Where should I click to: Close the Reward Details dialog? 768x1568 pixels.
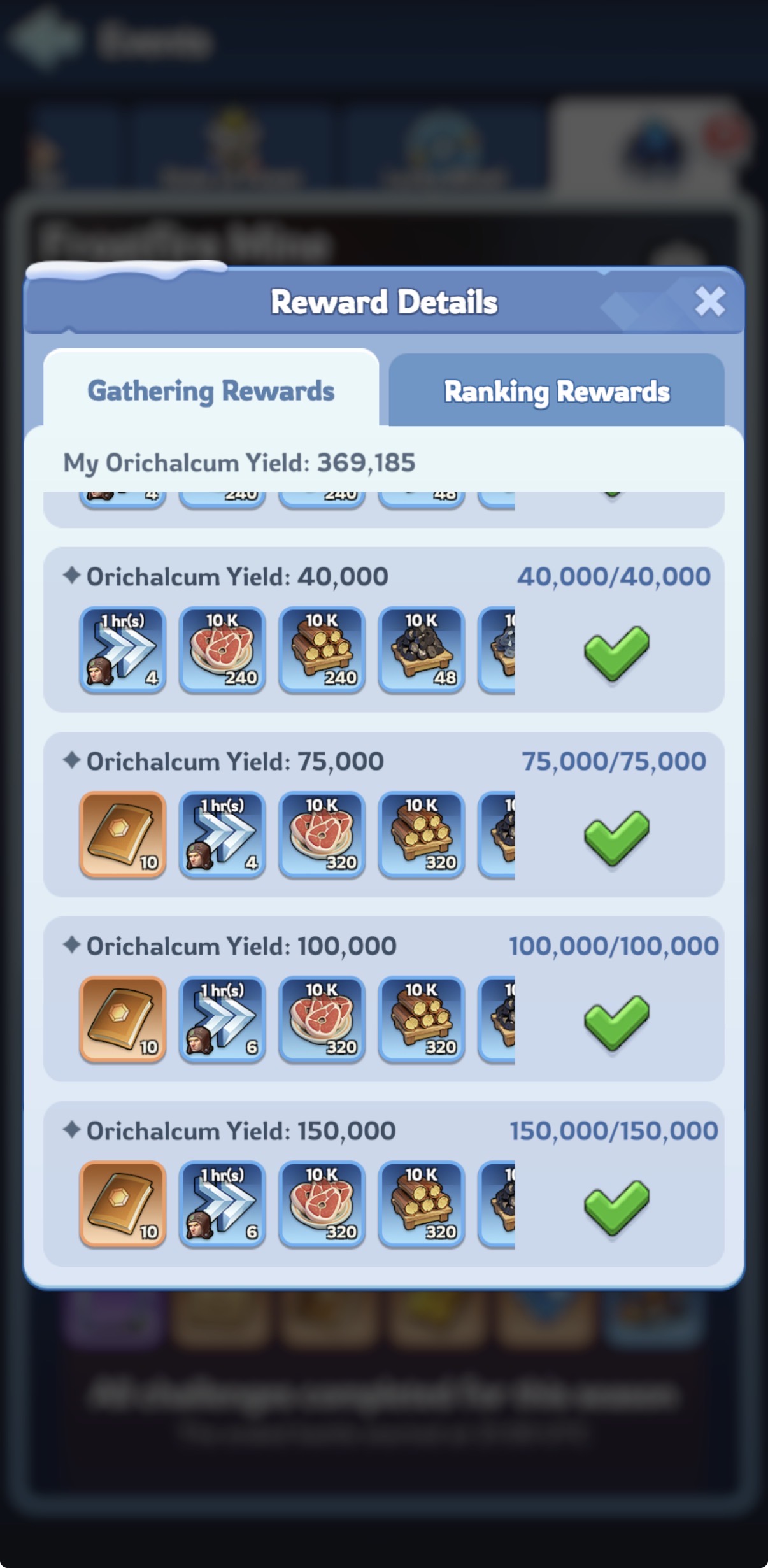tap(709, 301)
